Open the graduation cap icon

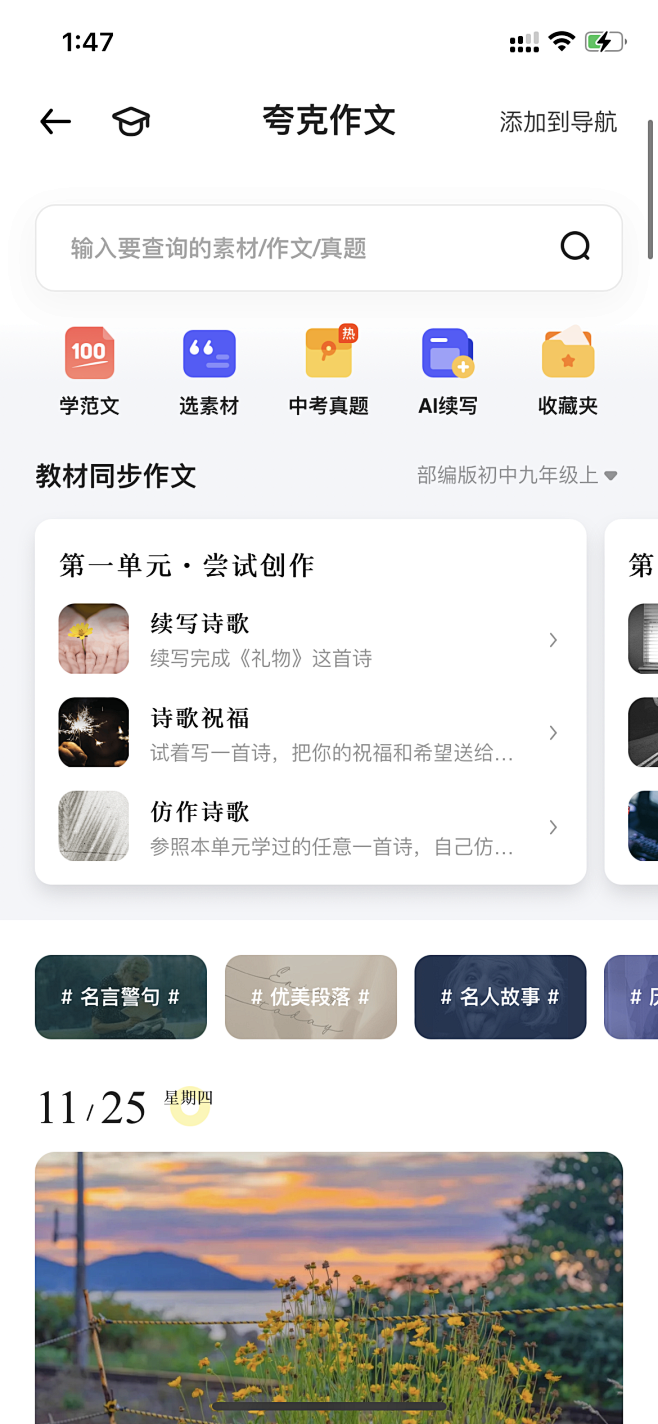[130, 122]
